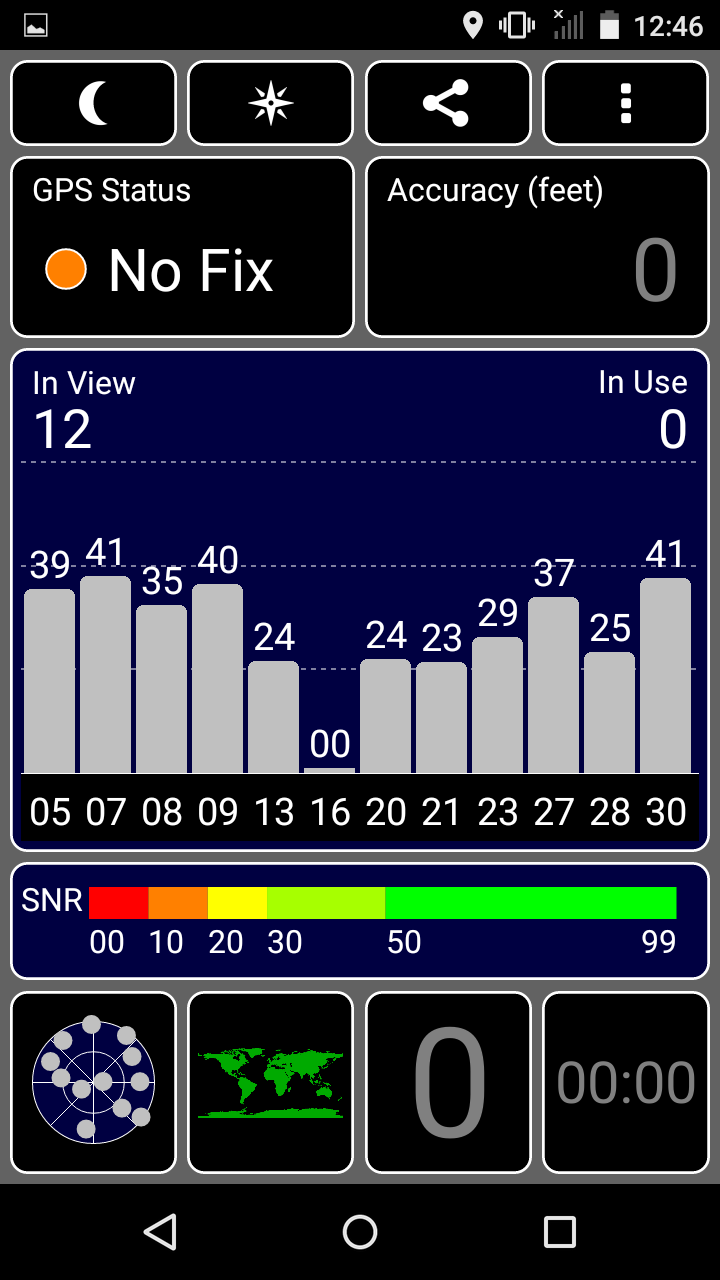Open the green world map tile
Image resolution: width=720 pixels, height=1280 pixels.
[x=271, y=1082]
